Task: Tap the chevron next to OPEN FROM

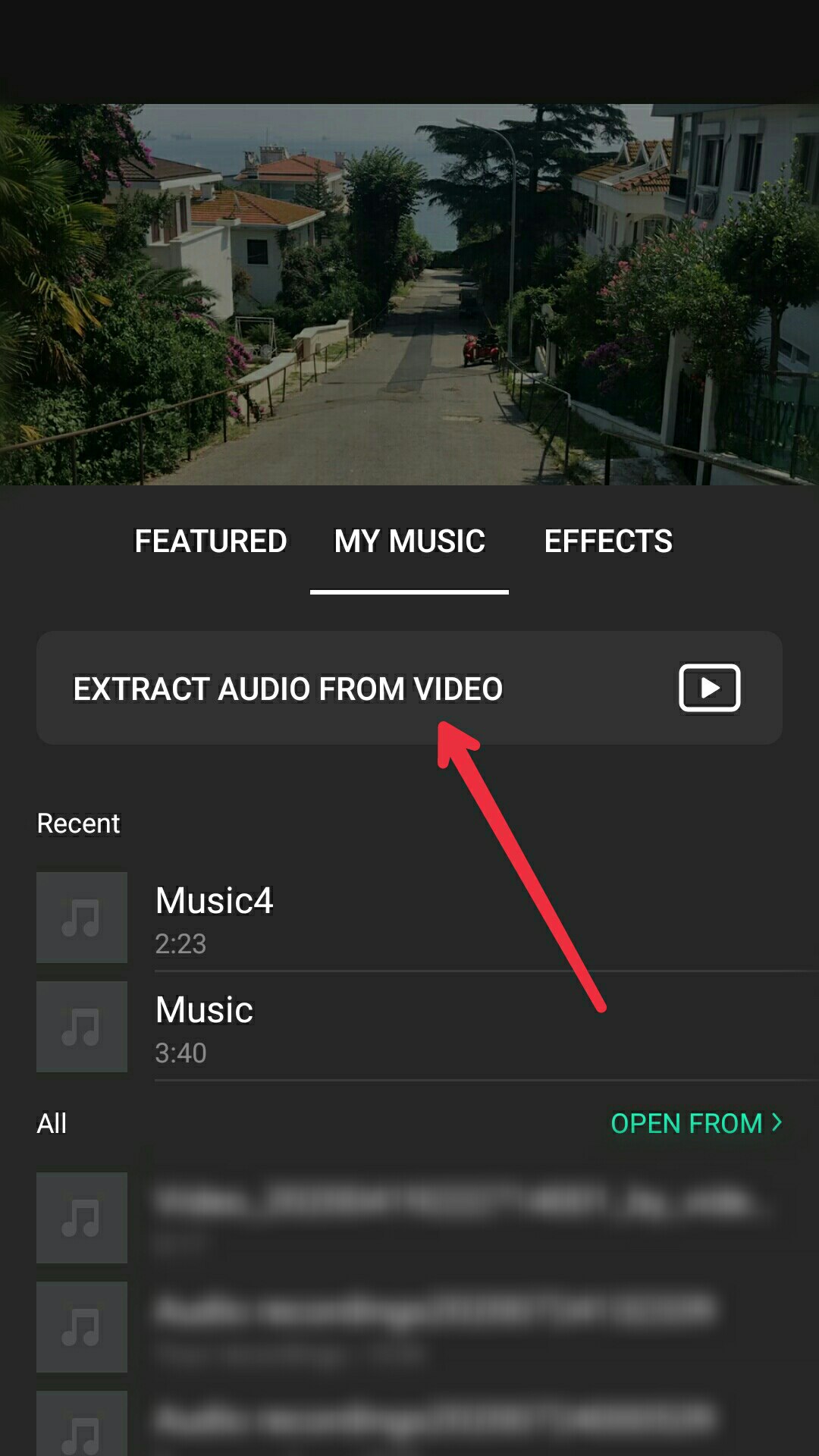Action: (x=775, y=1124)
